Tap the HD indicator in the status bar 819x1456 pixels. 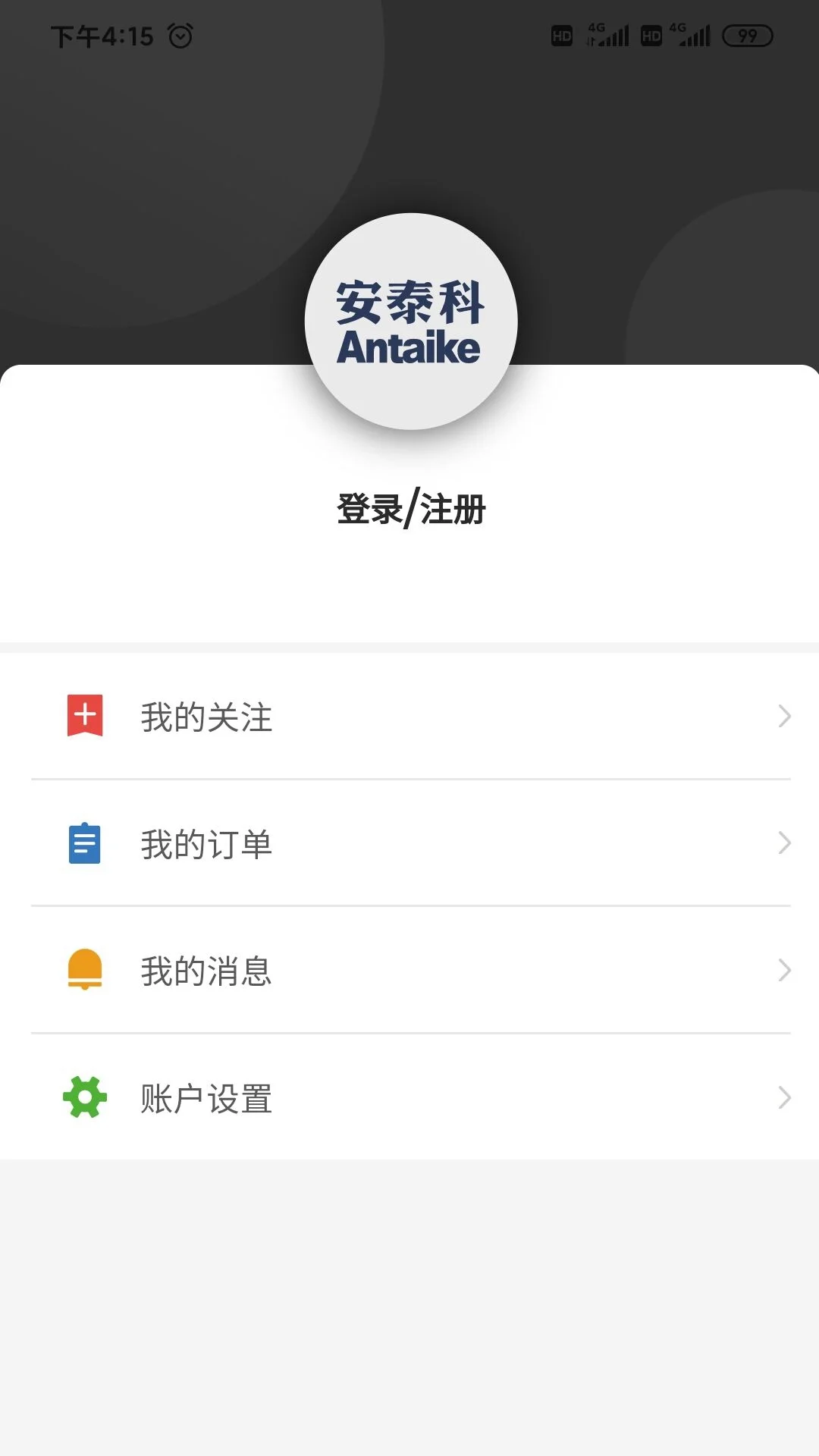coord(562,34)
